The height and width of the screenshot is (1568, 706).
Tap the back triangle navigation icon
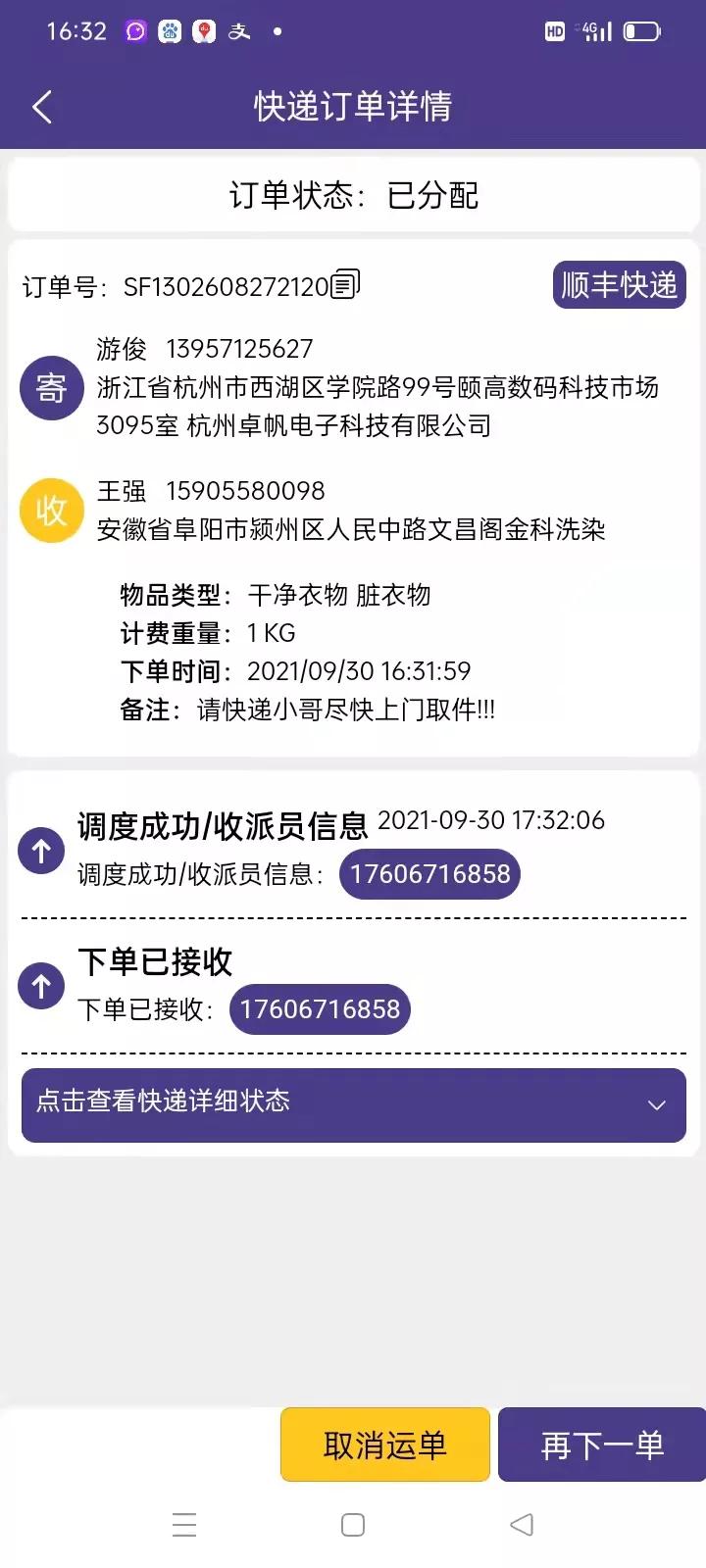point(521,1525)
